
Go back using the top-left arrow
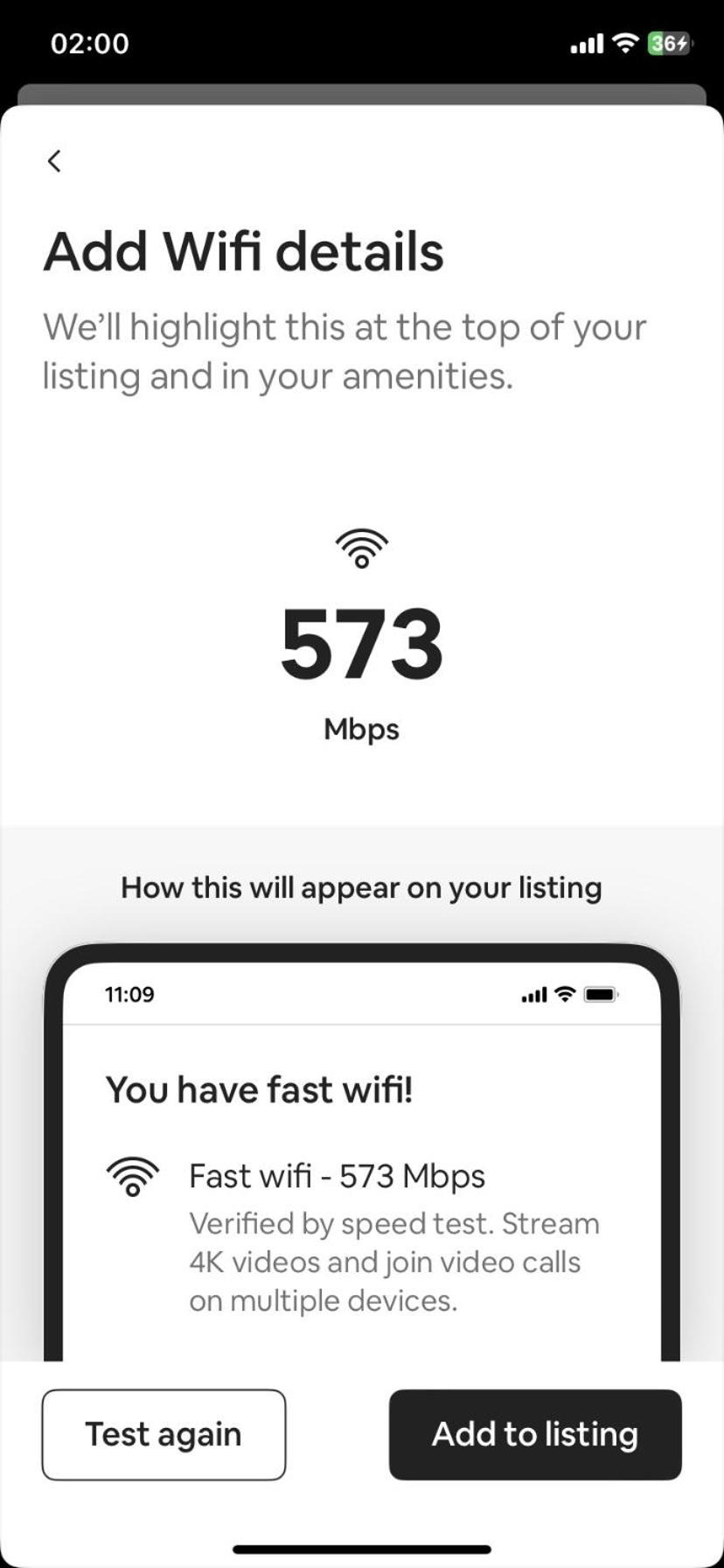[54, 161]
